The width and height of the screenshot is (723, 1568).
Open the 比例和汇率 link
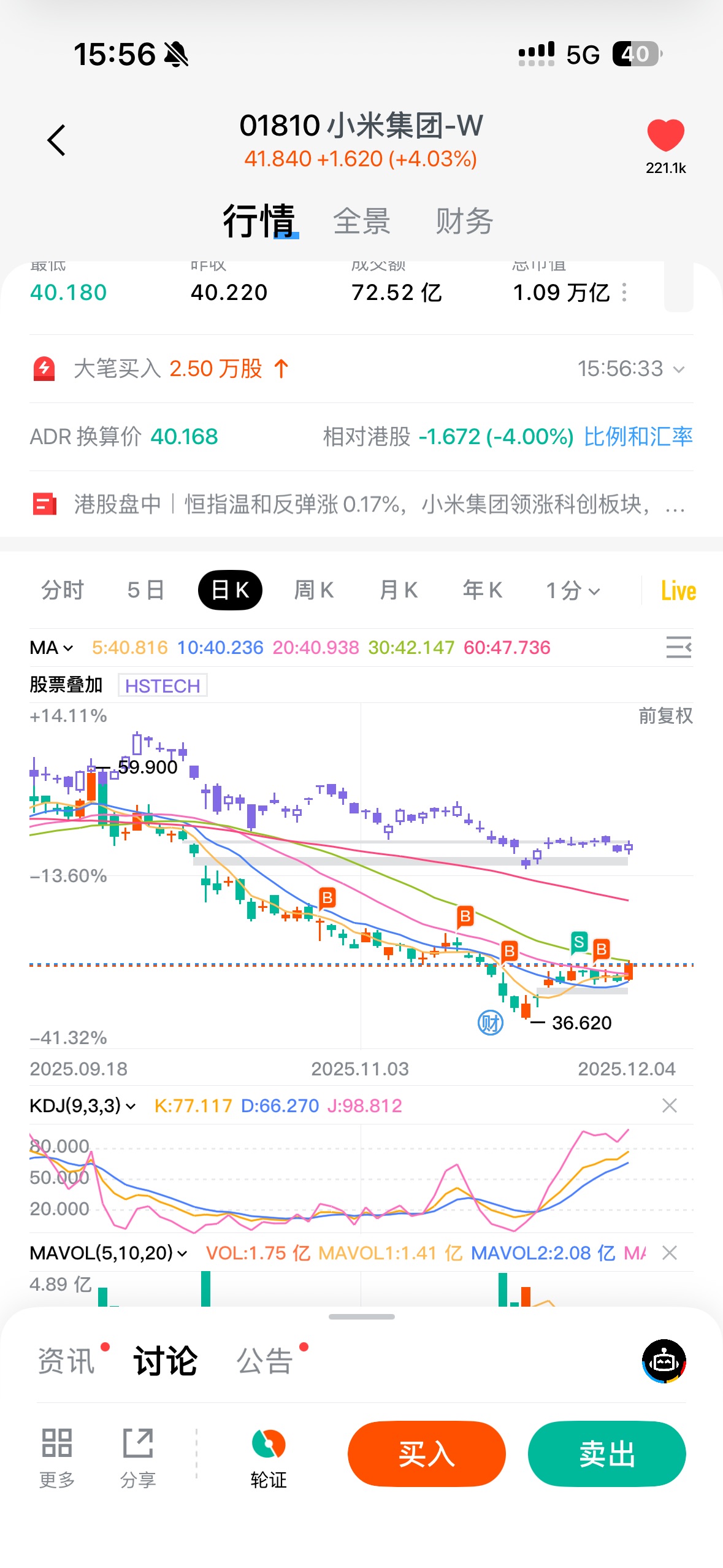tap(638, 437)
